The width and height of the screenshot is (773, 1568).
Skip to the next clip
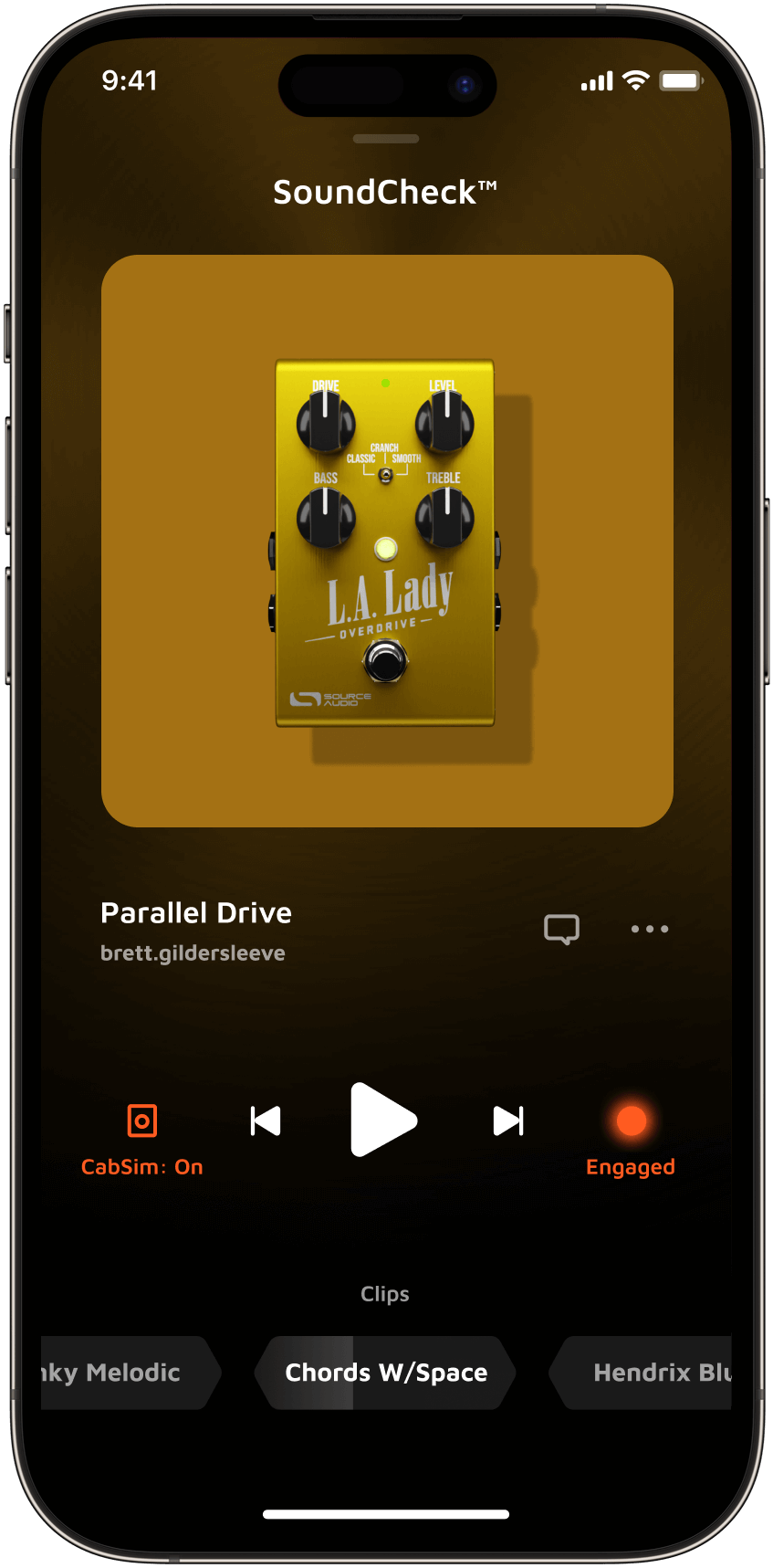click(508, 1121)
